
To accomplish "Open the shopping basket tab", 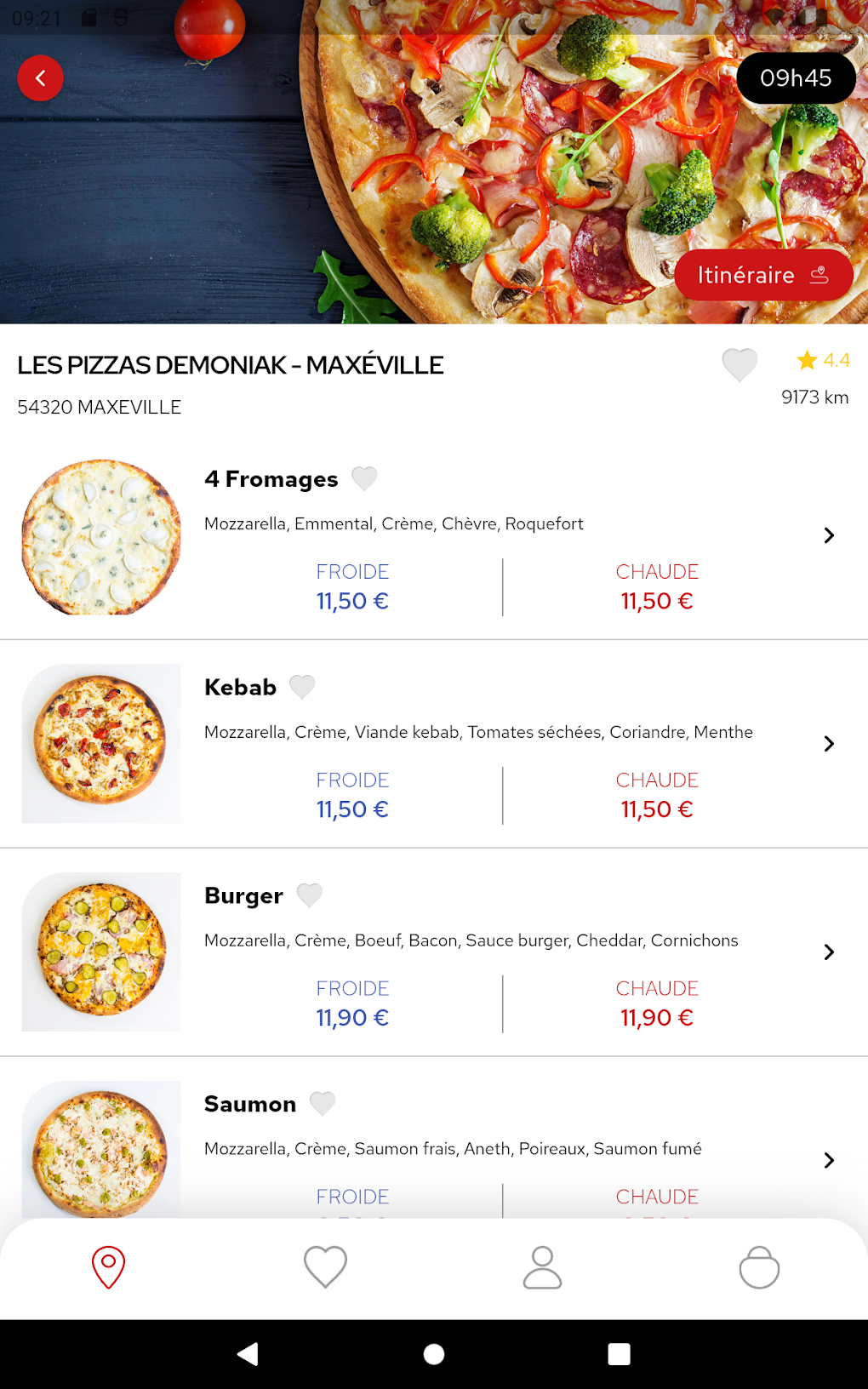I will pos(759,1267).
